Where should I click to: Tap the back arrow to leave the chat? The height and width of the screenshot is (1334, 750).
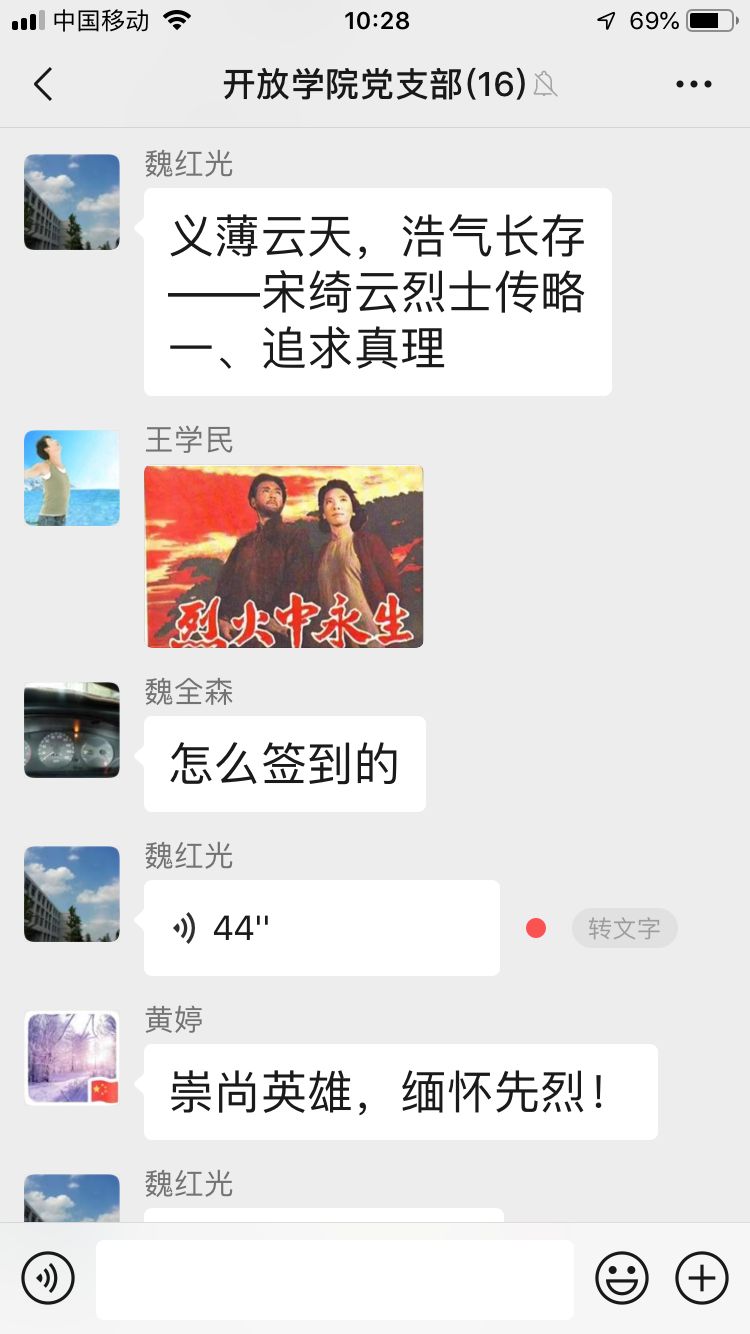coord(42,84)
